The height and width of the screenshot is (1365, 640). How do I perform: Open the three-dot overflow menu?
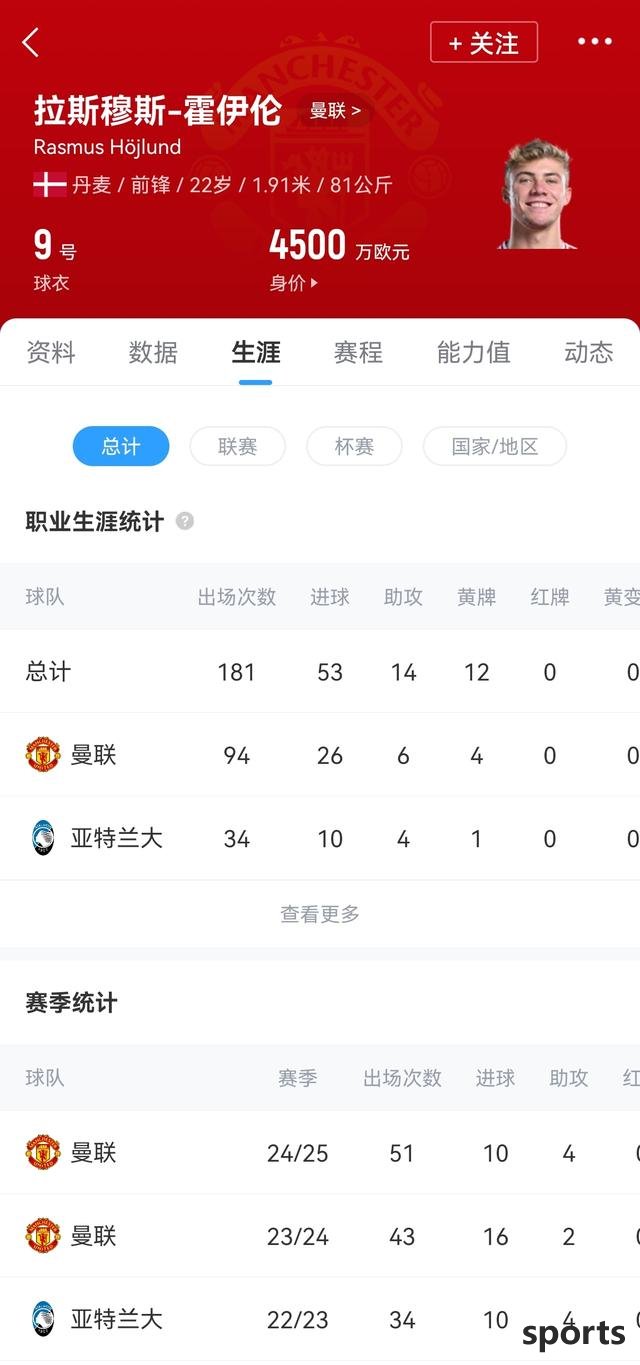tap(595, 42)
